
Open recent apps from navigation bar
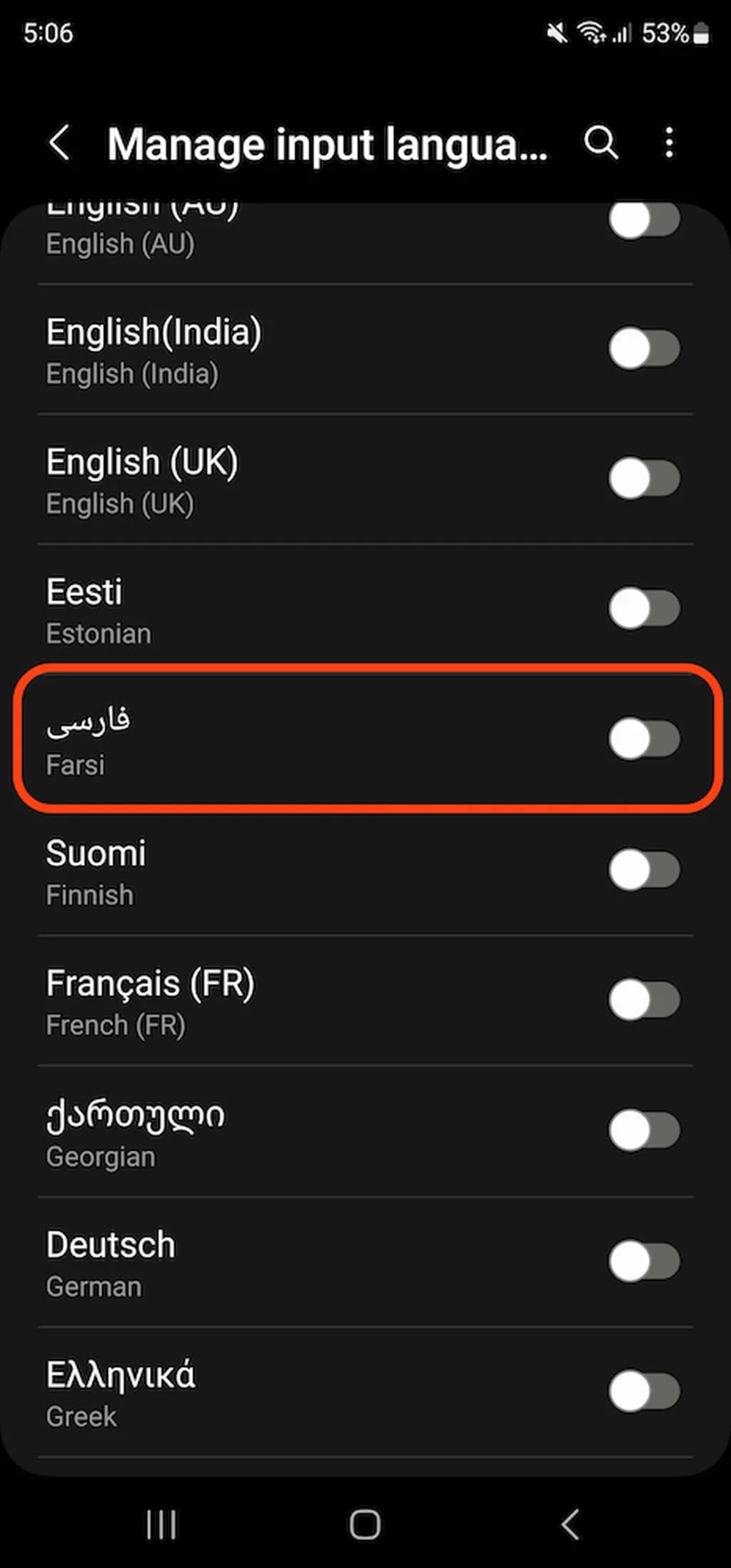coord(161,1524)
